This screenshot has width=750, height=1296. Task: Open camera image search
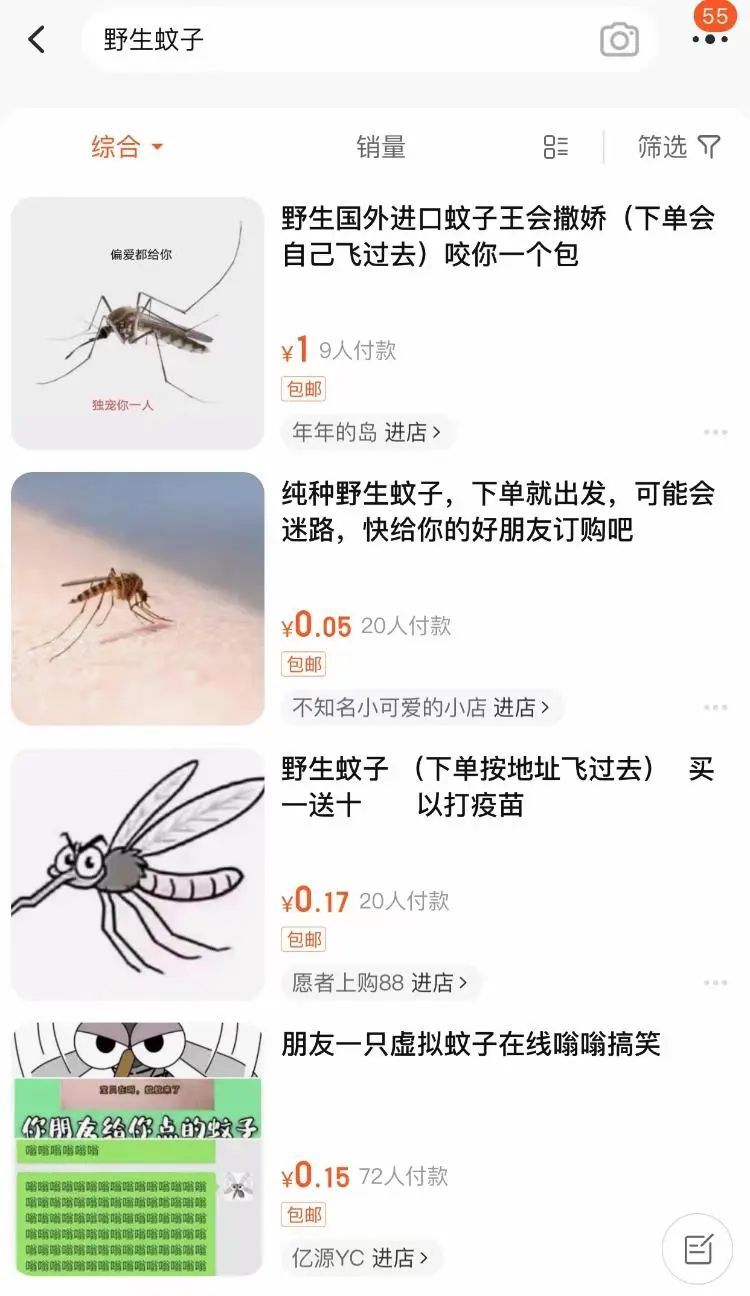(619, 40)
